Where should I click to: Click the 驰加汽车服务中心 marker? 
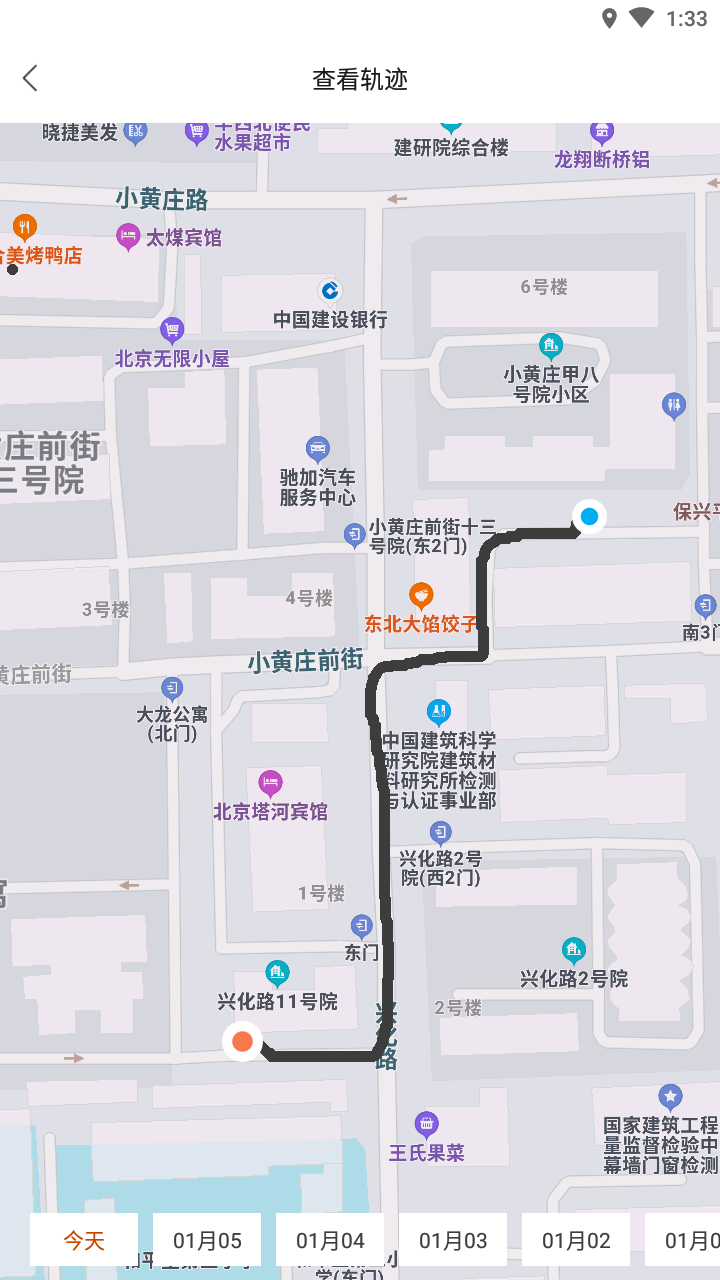(318, 447)
